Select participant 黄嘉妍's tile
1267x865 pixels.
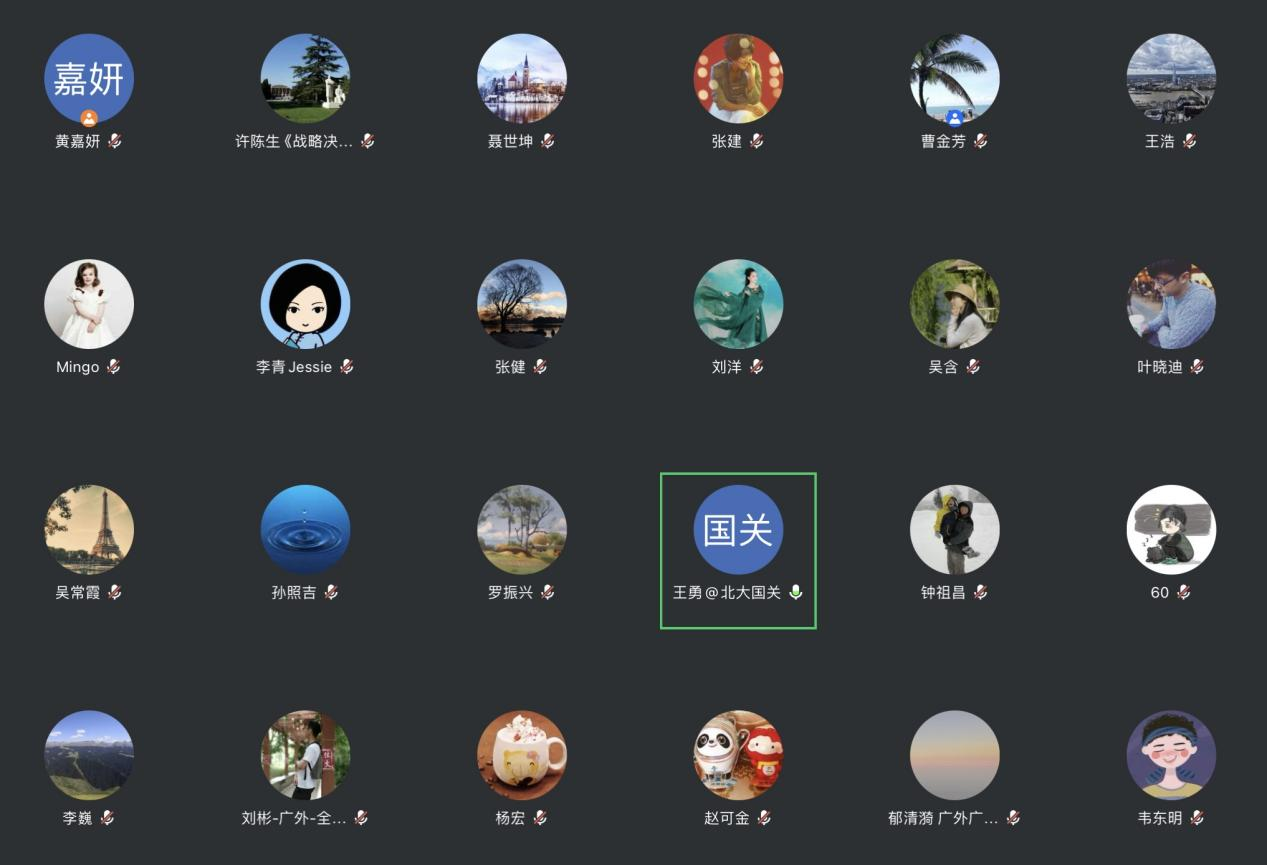89,79
